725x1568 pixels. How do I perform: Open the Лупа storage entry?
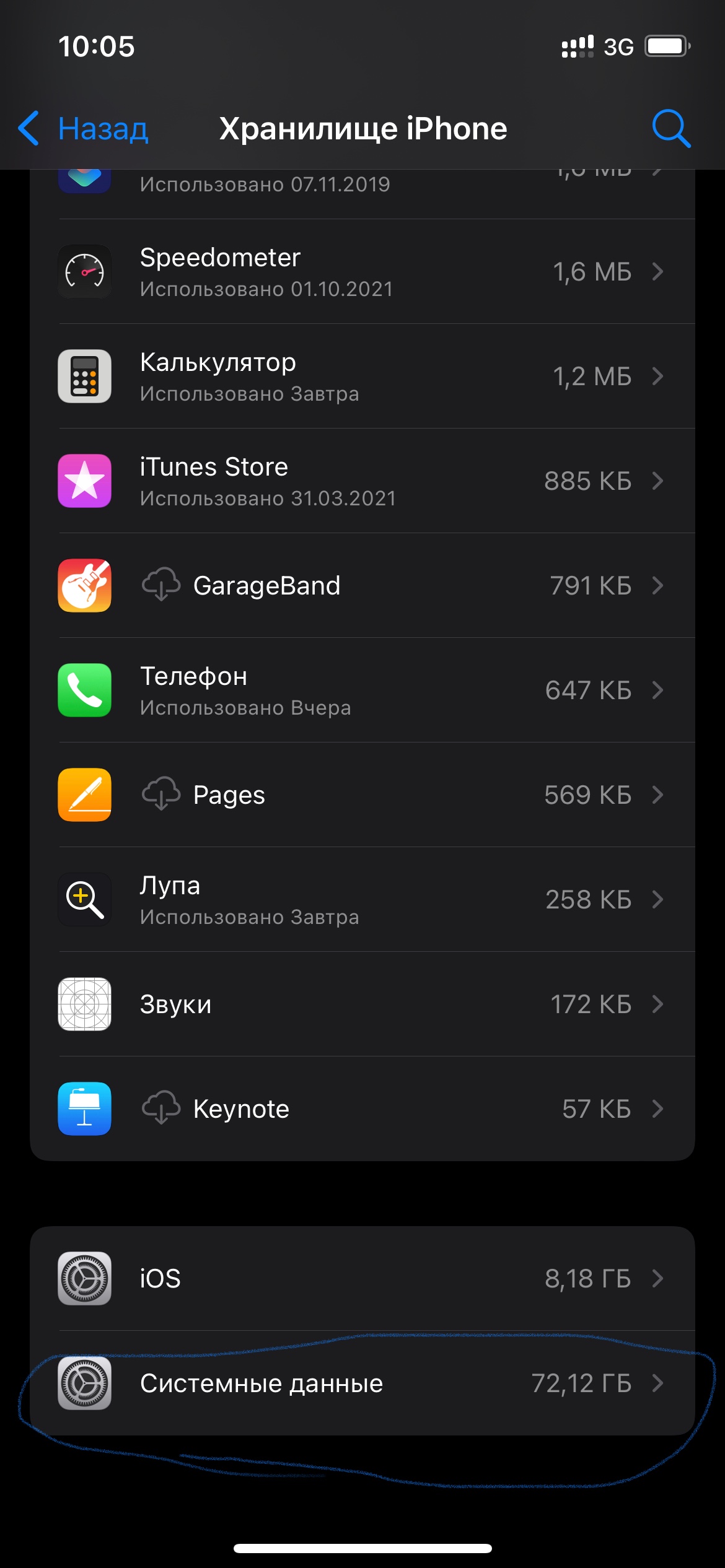pos(362,900)
